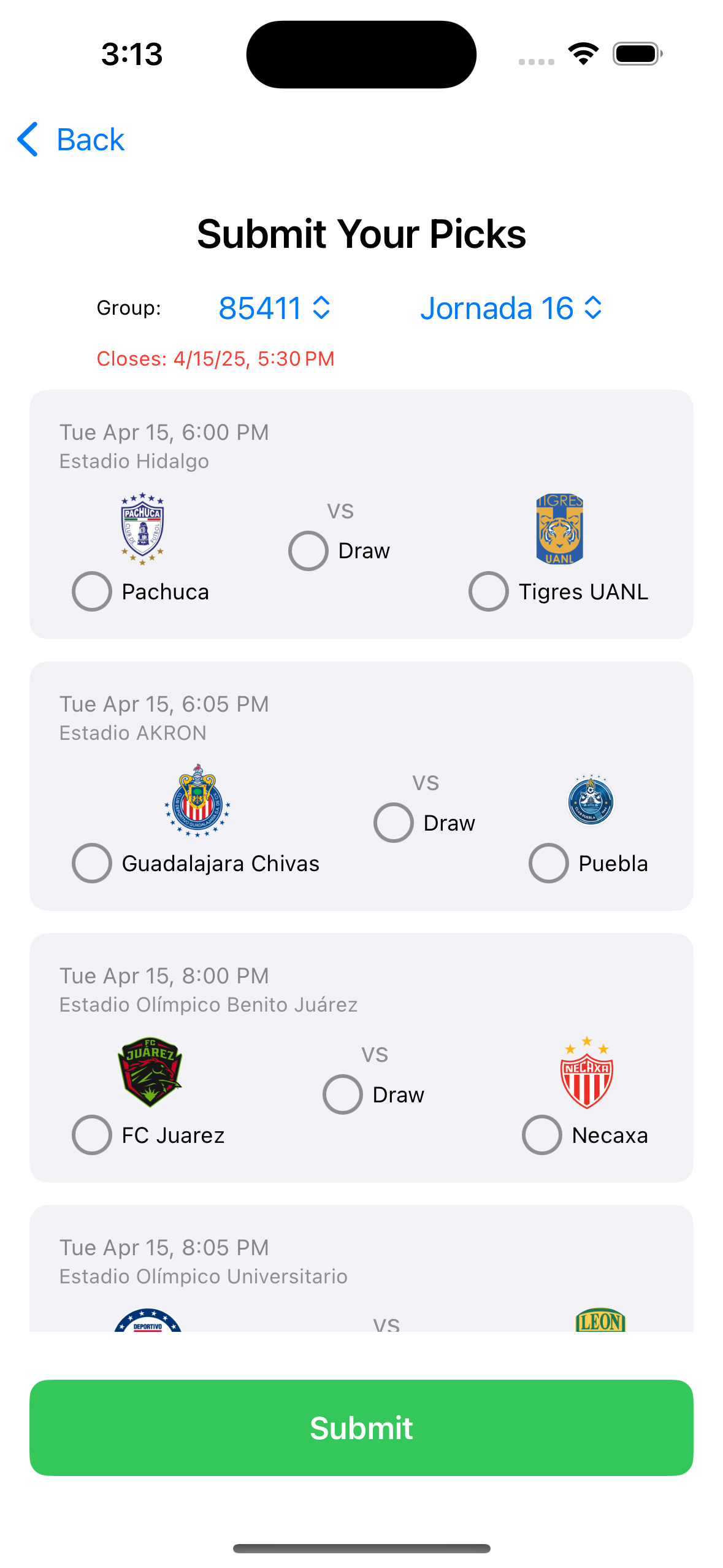Select Draw for the Pachuca vs Tigres match
This screenshot has height=1568, width=723.
[x=308, y=550]
